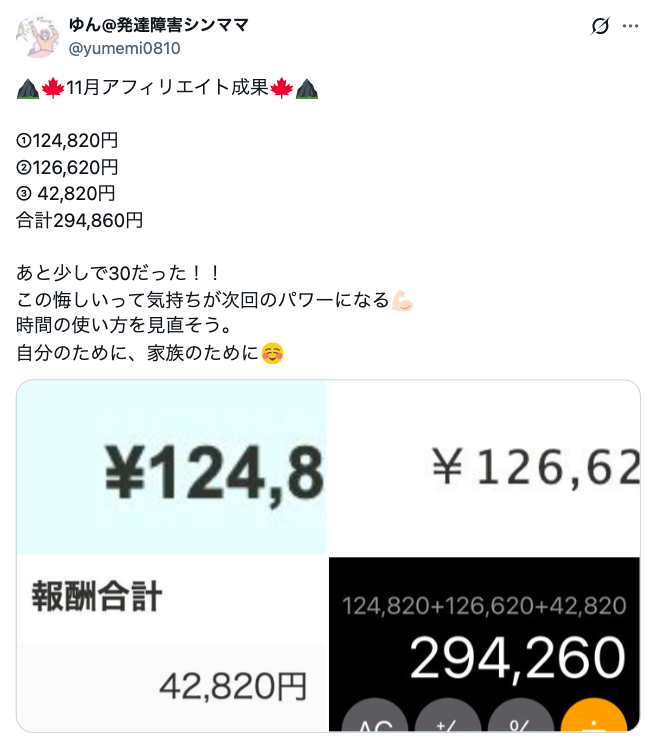The height and width of the screenshot is (744, 657).
Task: Open the post's overflow menu
Action: click(630, 26)
